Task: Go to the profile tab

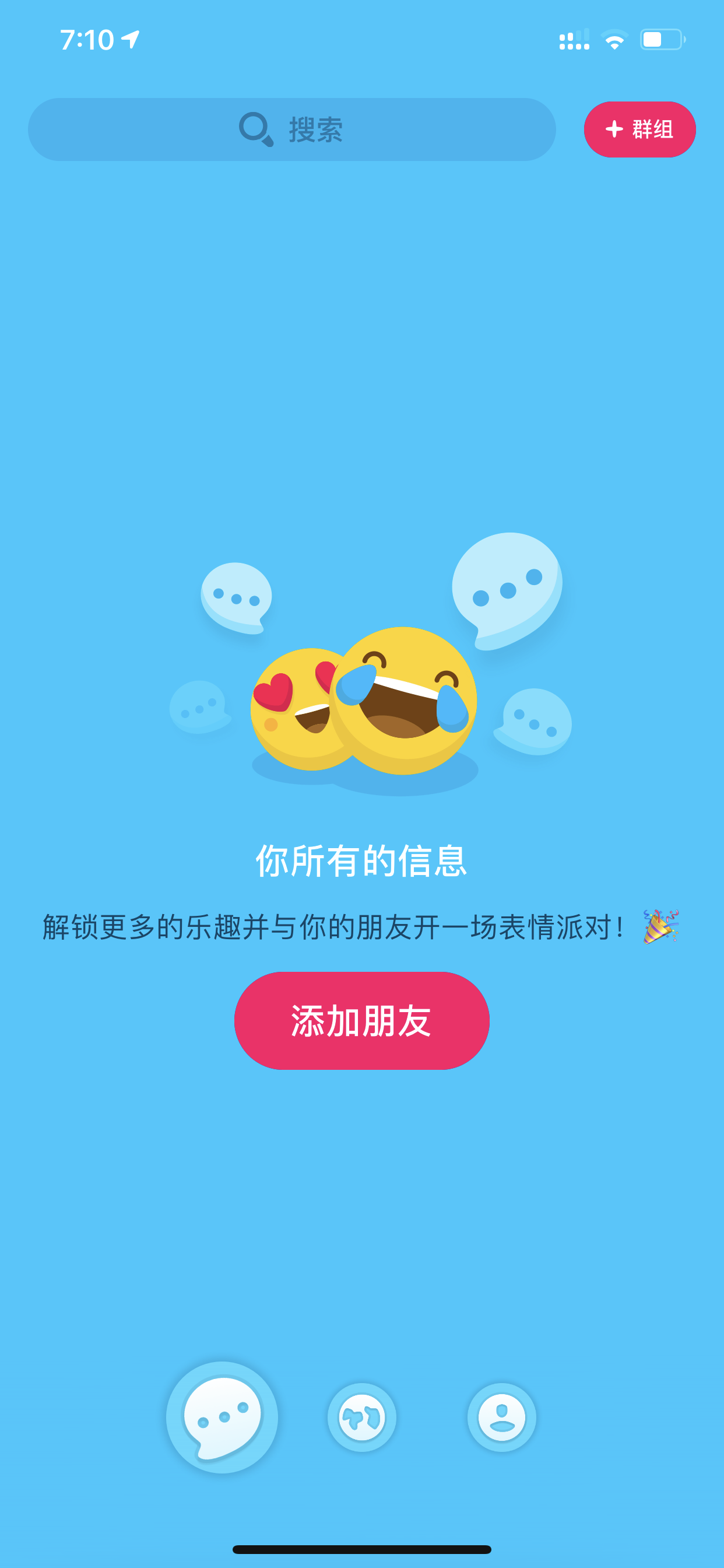Action: coord(501,1417)
